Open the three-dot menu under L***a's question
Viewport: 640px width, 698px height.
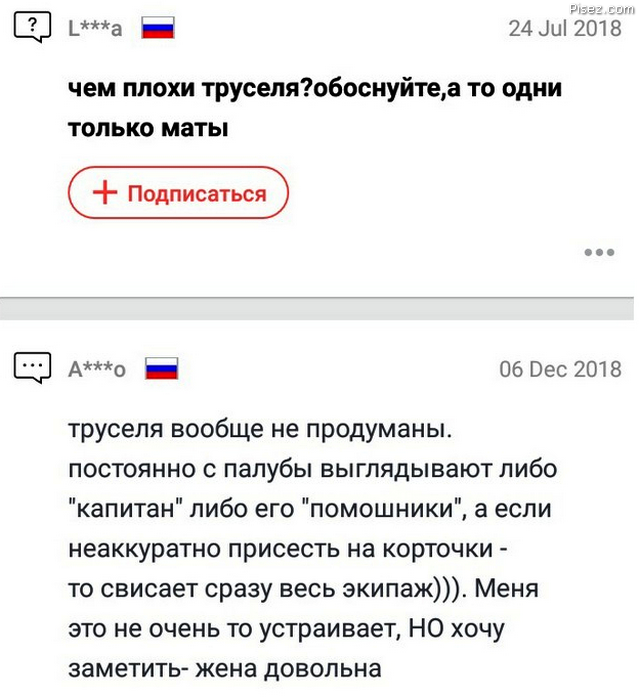point(598,252)
